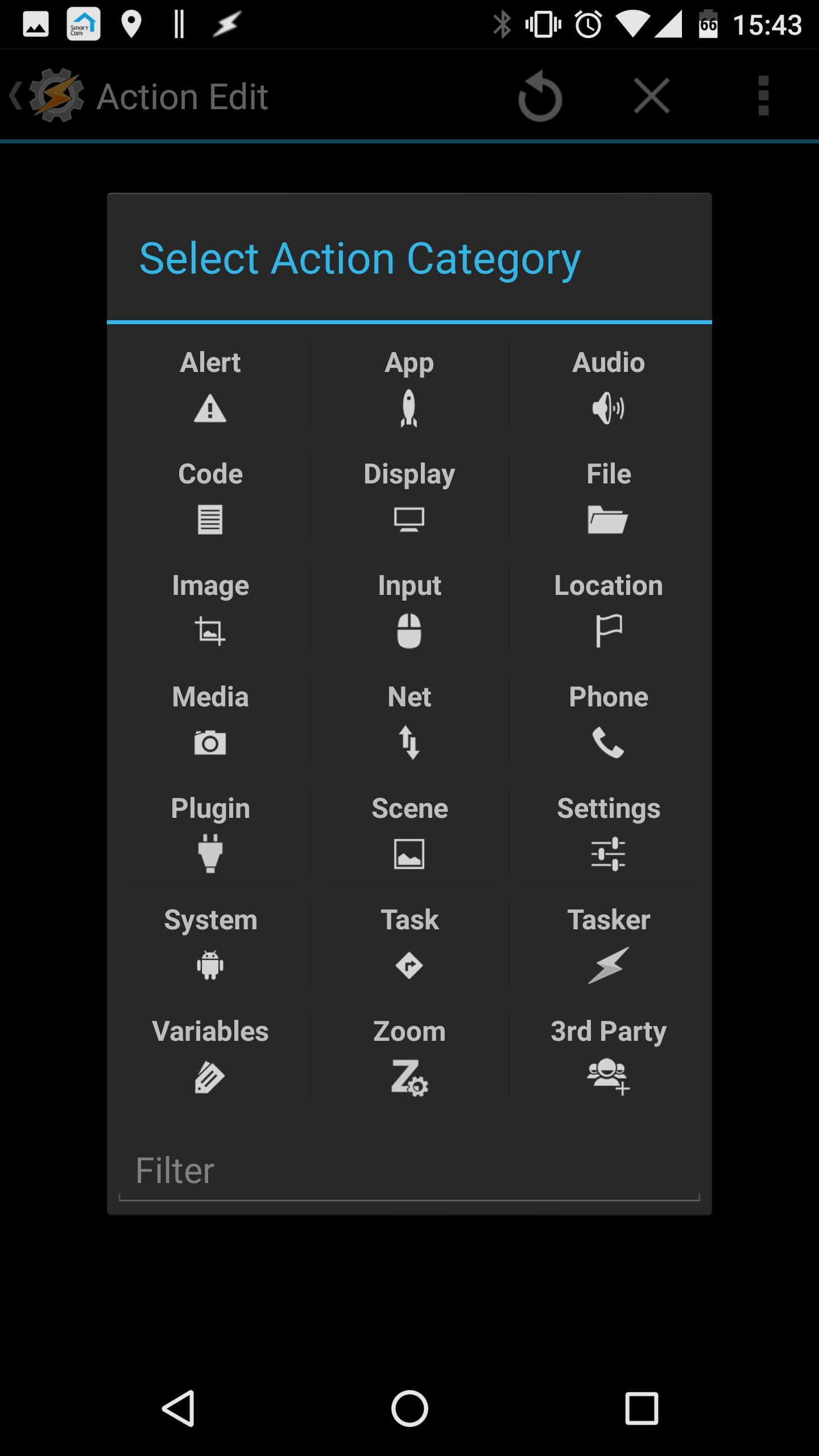Tap the system back button
This screenshot has width=819, height=1456.
pyautogui.click(x=179, y=1409)
